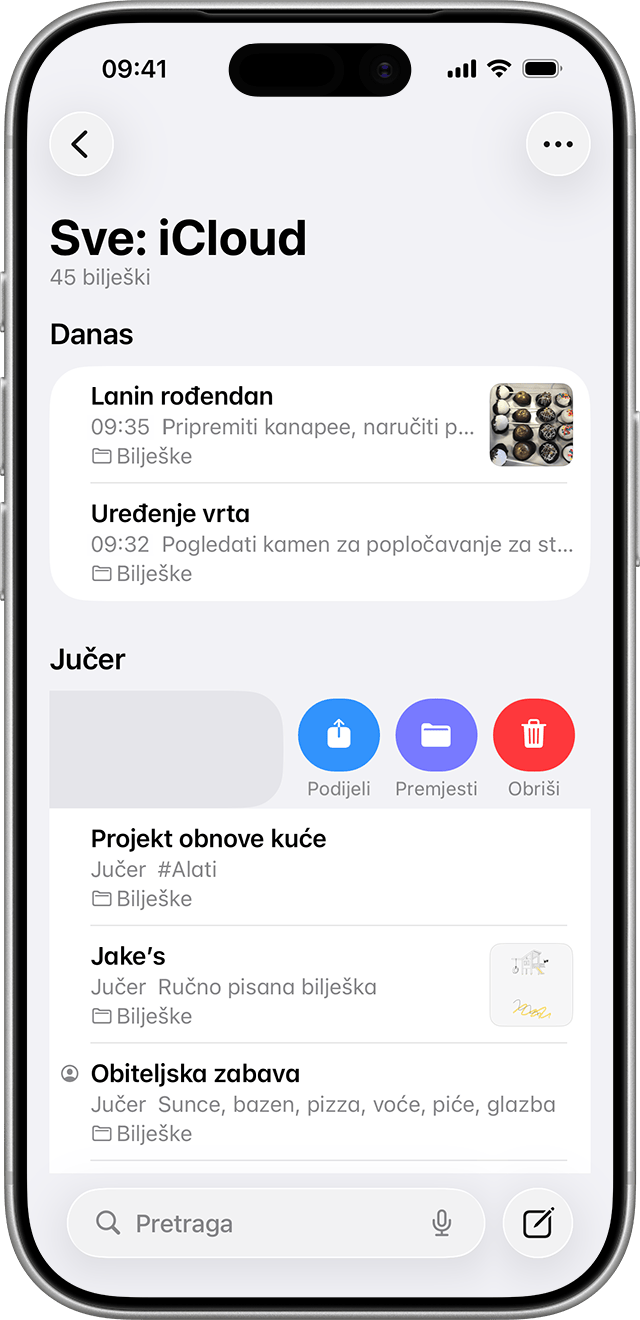Compose a new note
This screenshot has height=1320, width=640.
pyautogui.click(x=538, y=1223)
